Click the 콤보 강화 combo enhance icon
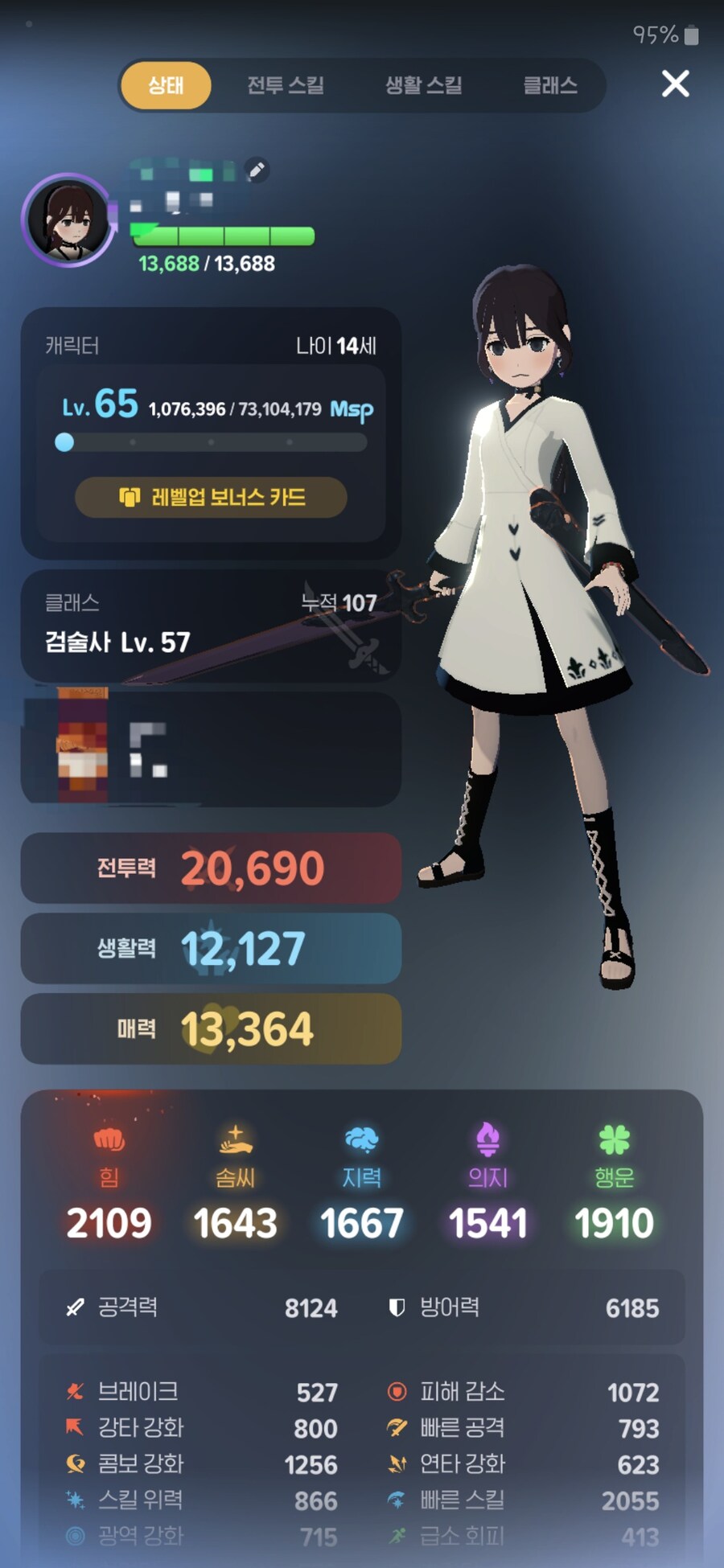Viewport: 724px width, 1568px height. tap(73, 1464)
